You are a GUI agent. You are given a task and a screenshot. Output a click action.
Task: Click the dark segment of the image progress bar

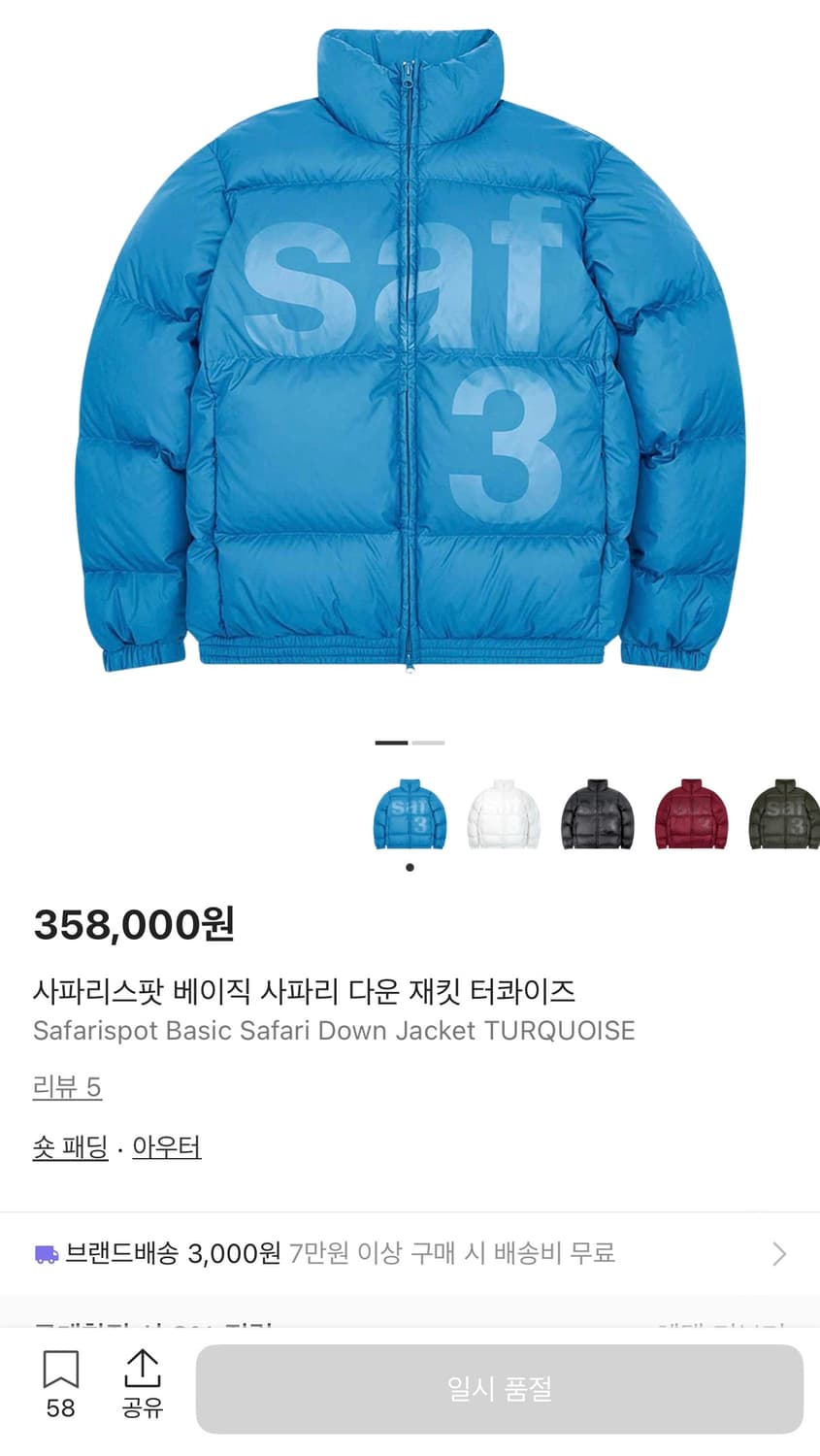click(392, 742)
